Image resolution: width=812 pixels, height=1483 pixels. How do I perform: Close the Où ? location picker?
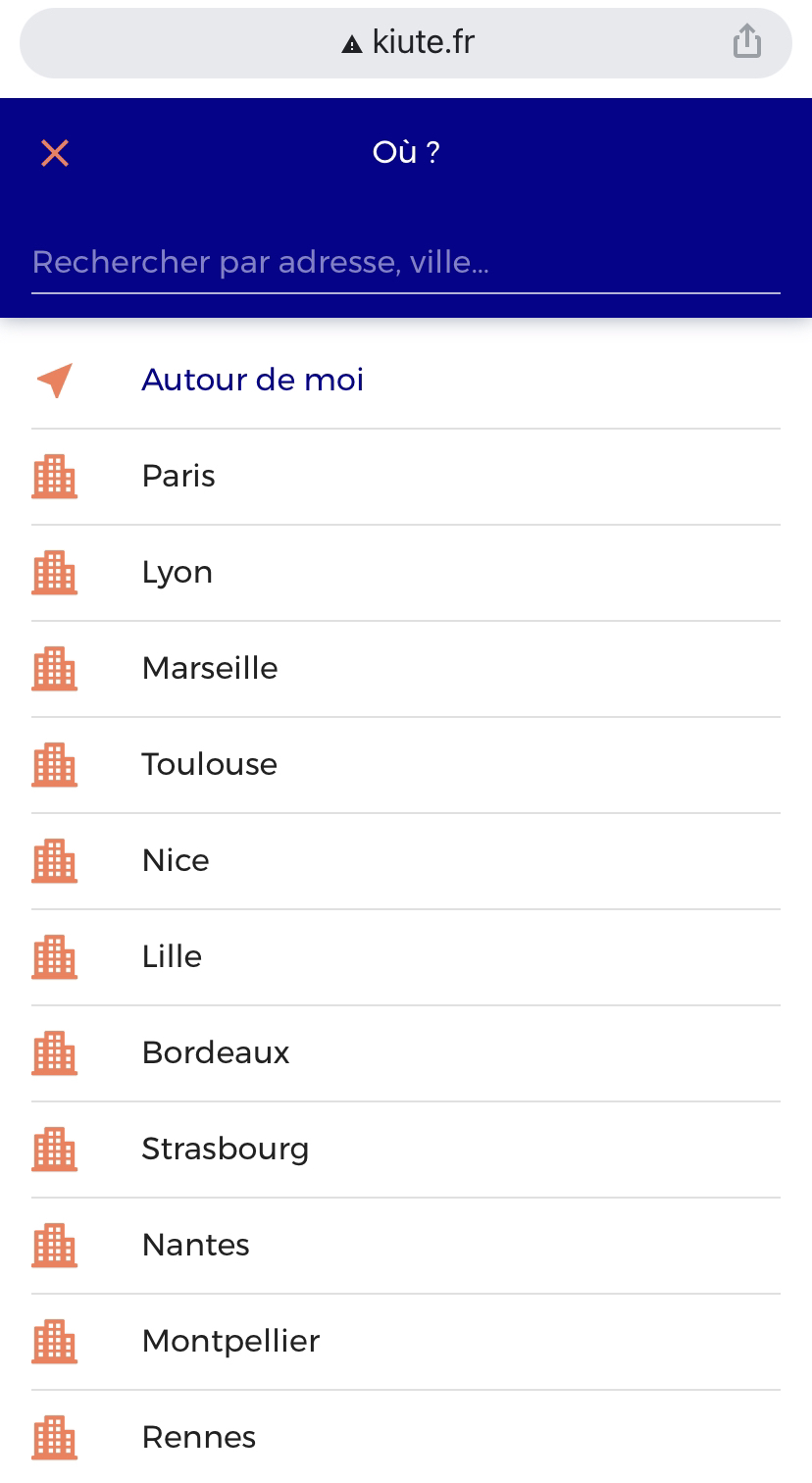(55, 153)
